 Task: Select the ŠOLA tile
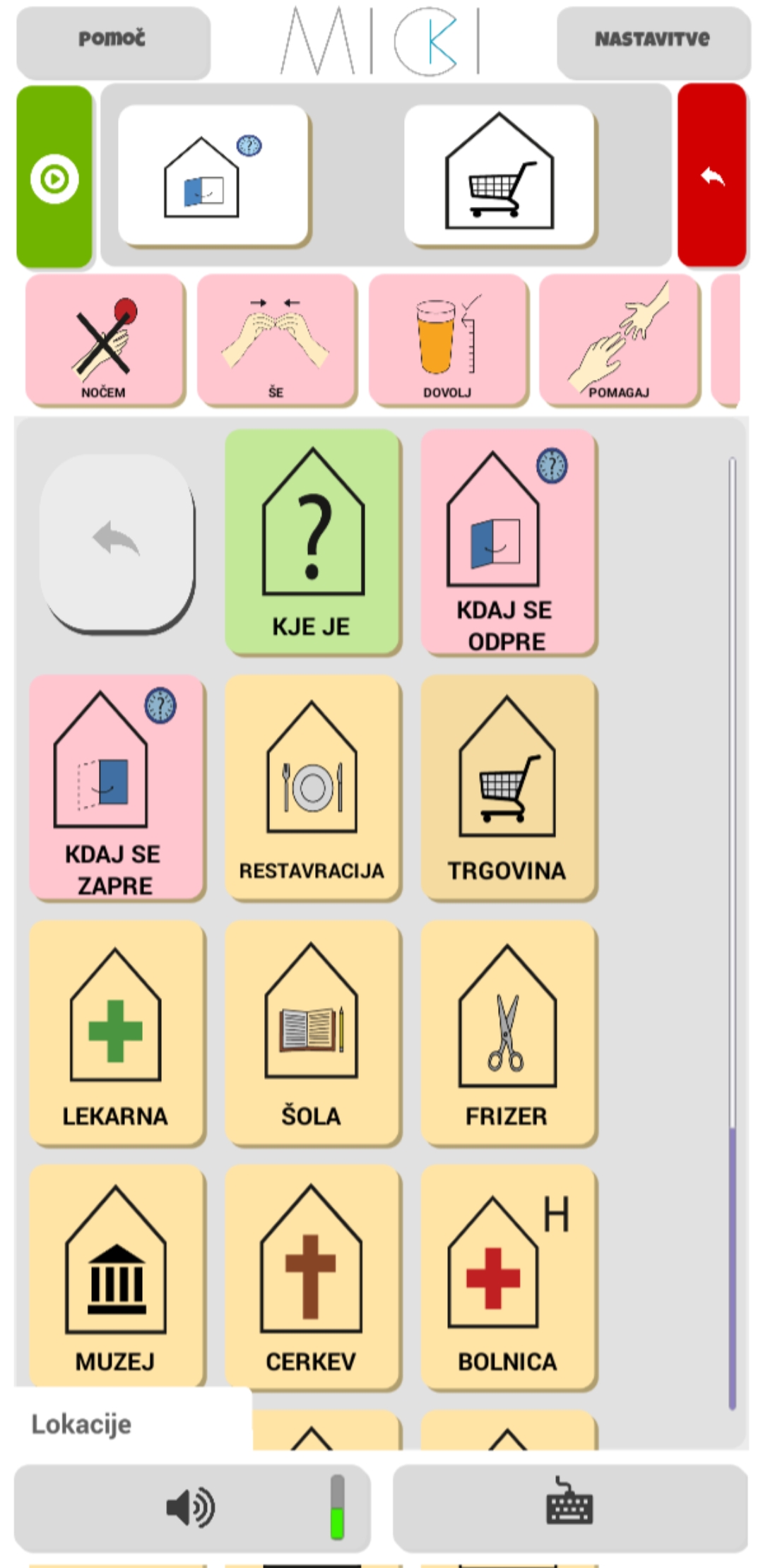tap(312, 1032)
